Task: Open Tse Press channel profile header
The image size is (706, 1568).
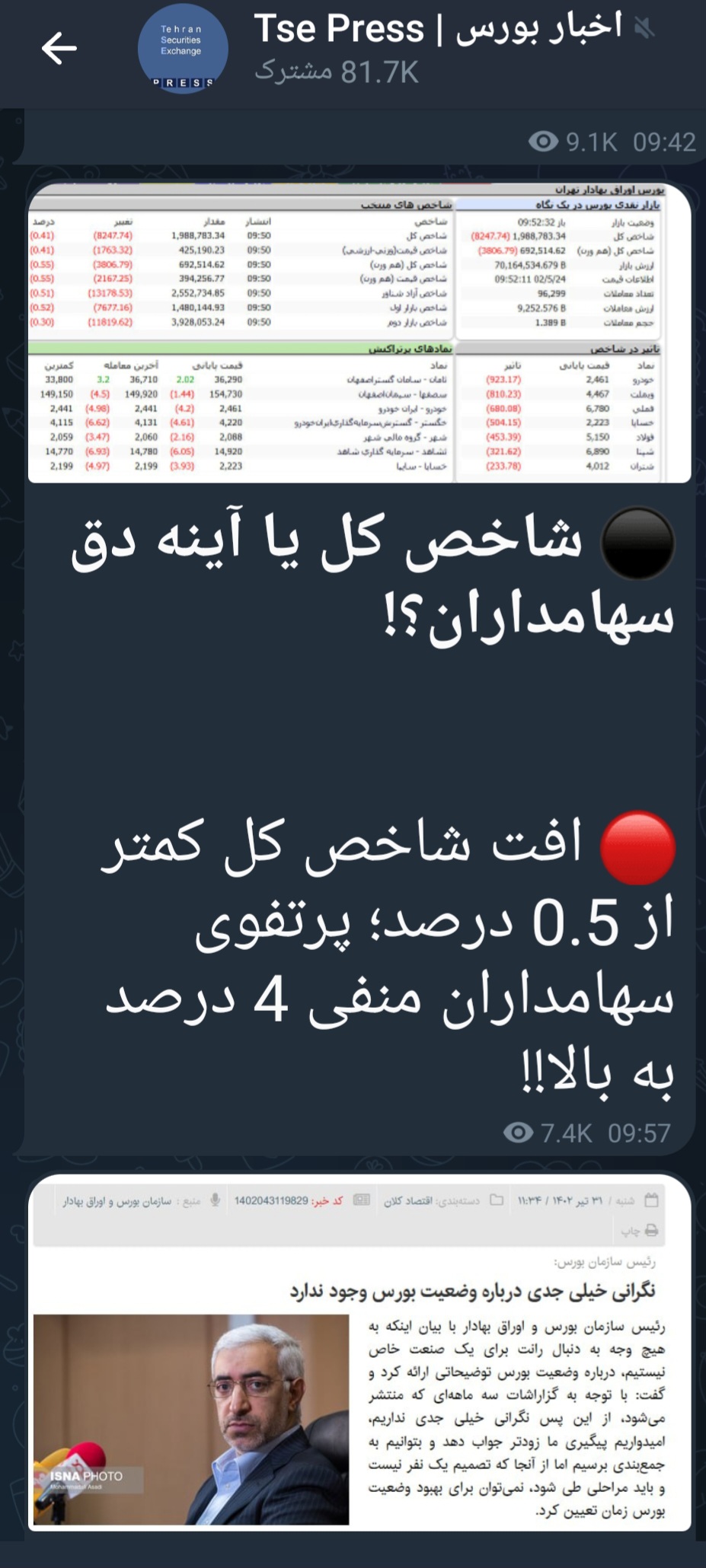Action: pos(438,49)
